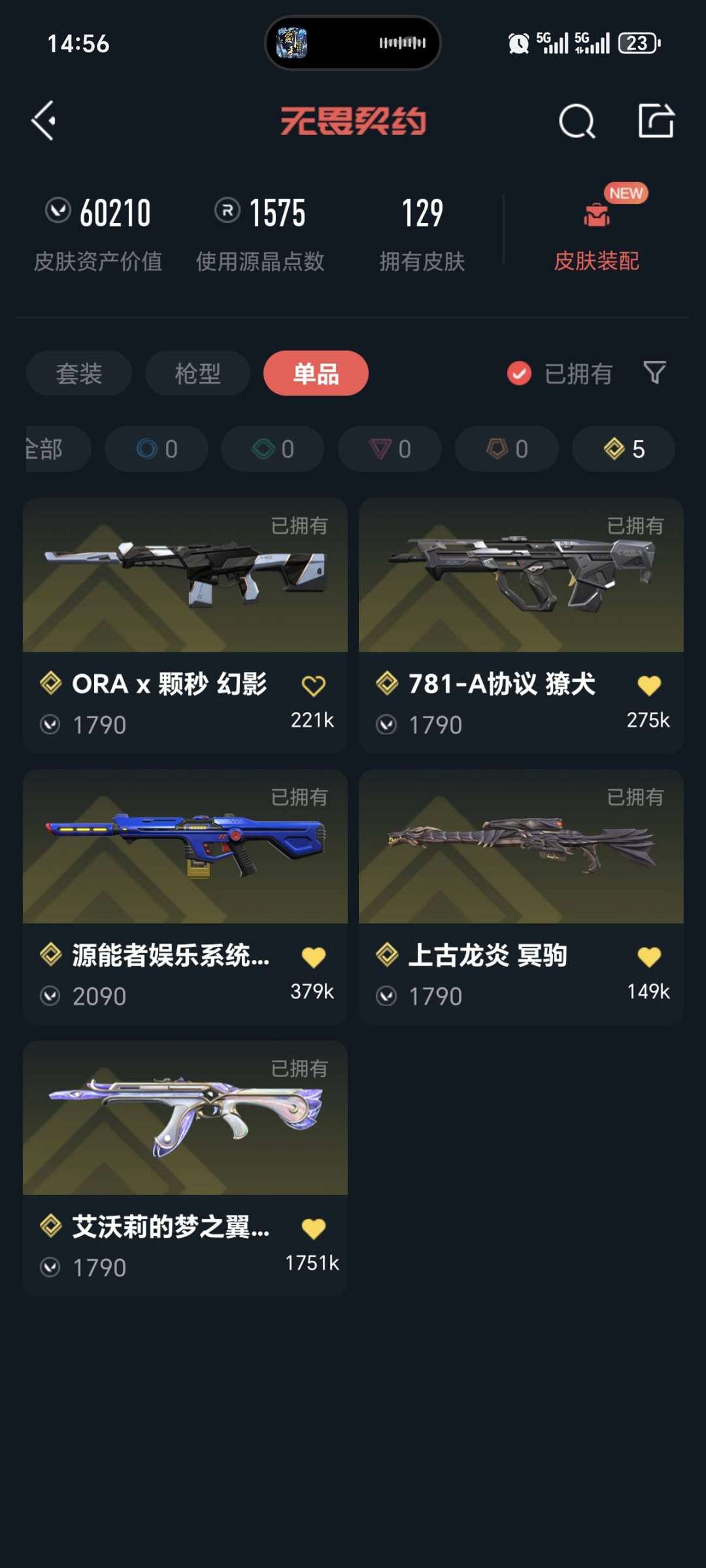Filter by gold tier chip showing 5
Image resolution: width=706 pixels, height=1568 pixels.
tap(624, 449)
